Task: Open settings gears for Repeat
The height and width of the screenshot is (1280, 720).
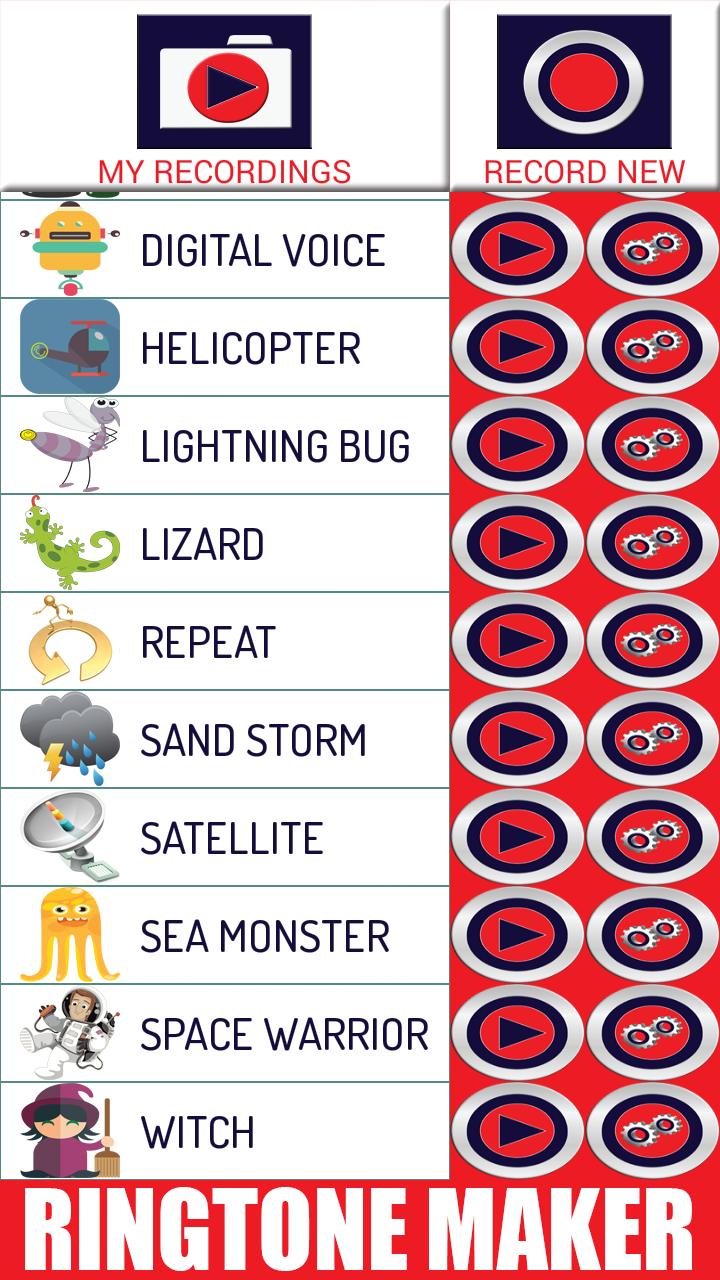Action: pos(652,641)
